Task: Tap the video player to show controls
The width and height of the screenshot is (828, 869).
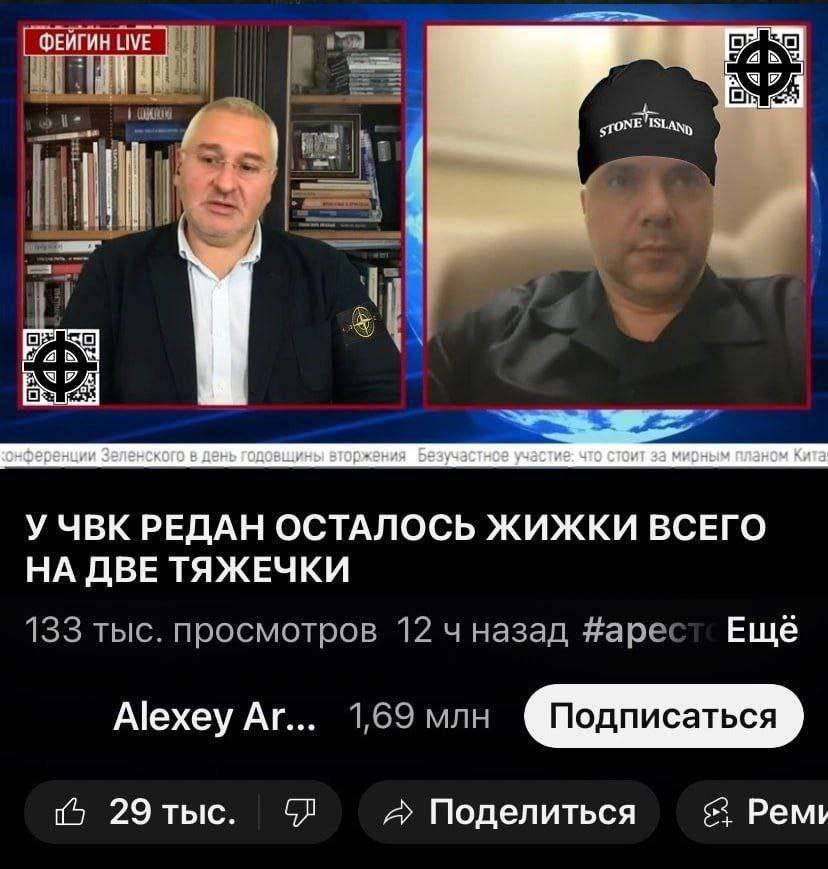Action: point(414,230)
